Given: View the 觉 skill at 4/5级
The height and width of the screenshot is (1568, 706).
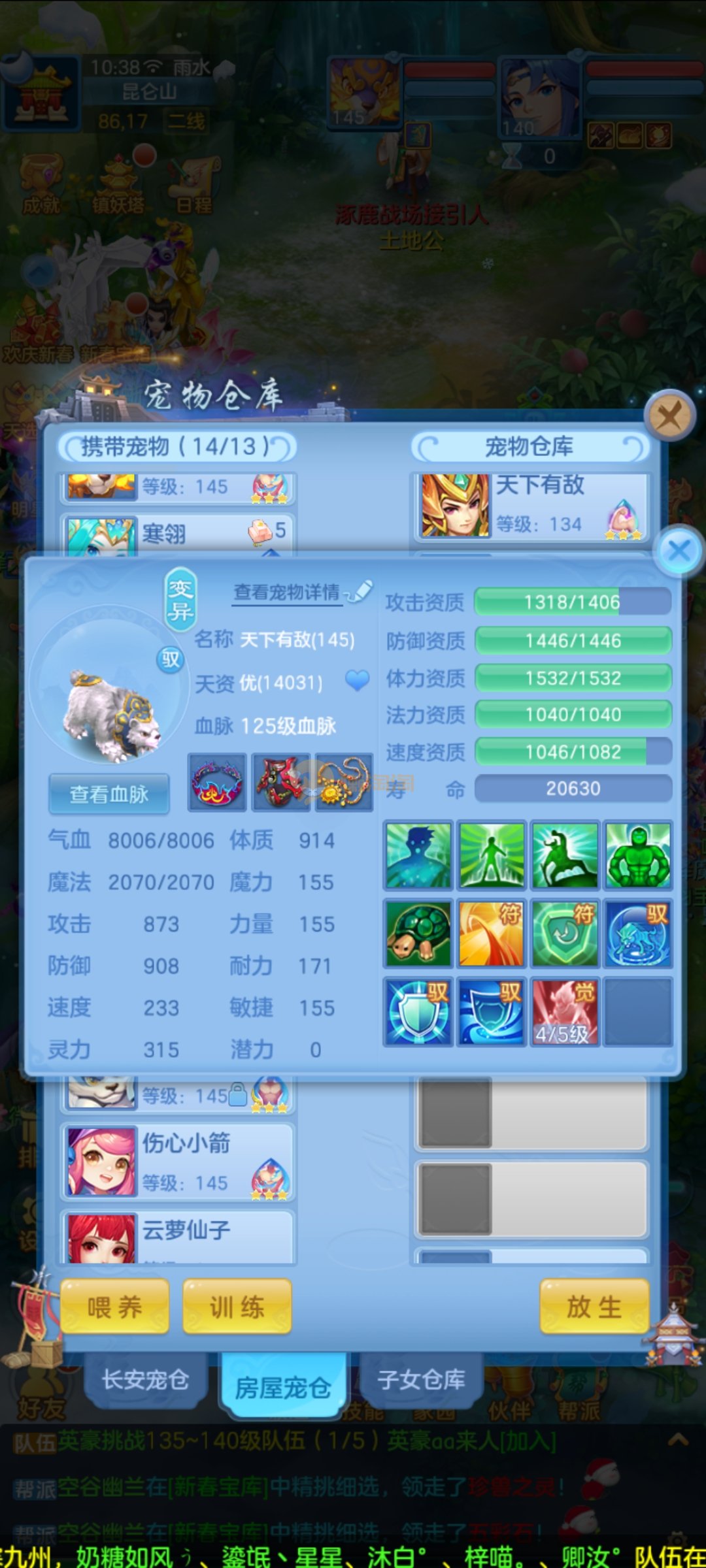Looking at the screenshot, I should point(565,1011).
